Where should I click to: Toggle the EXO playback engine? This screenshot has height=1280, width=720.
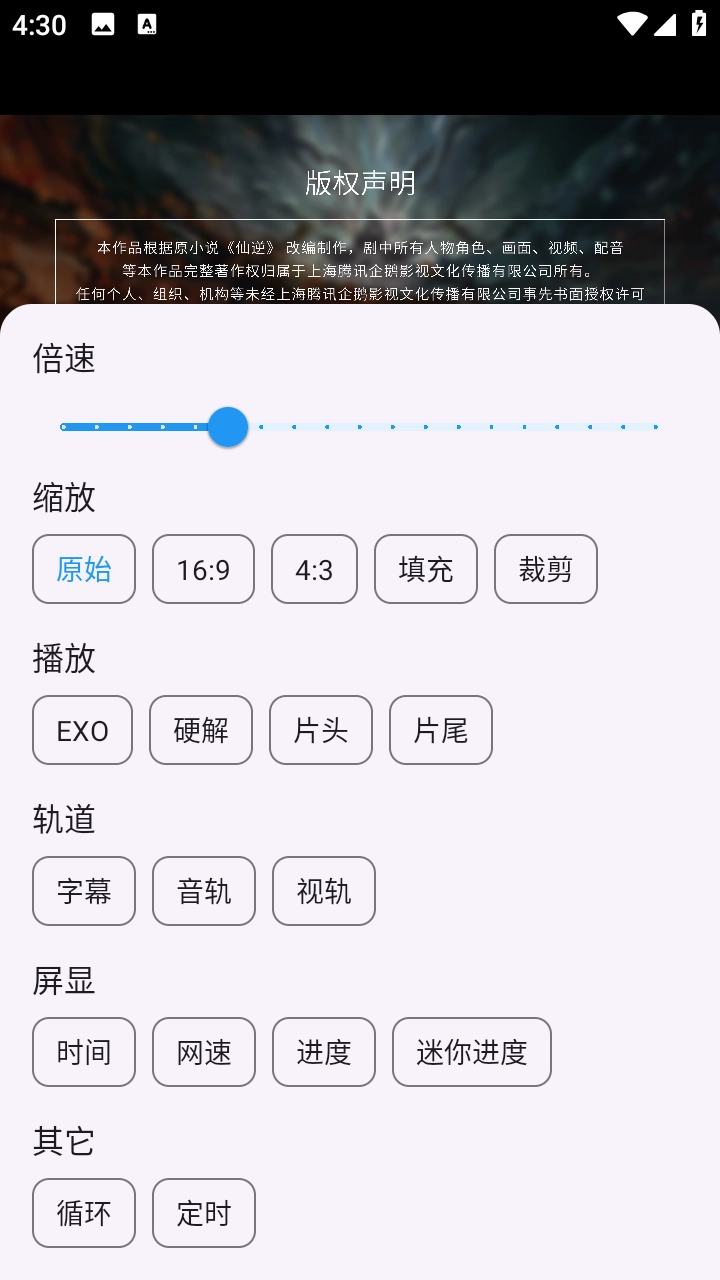point(82,730)
